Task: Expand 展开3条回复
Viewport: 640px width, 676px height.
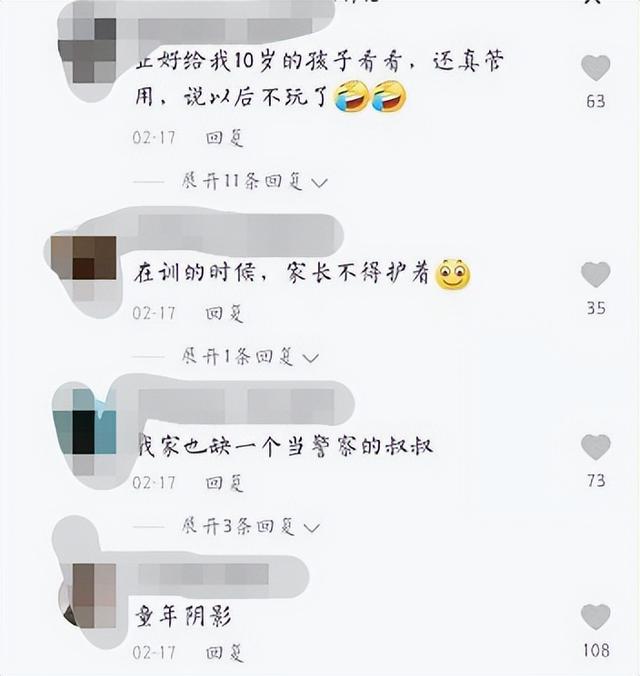Action: [249, 526]
